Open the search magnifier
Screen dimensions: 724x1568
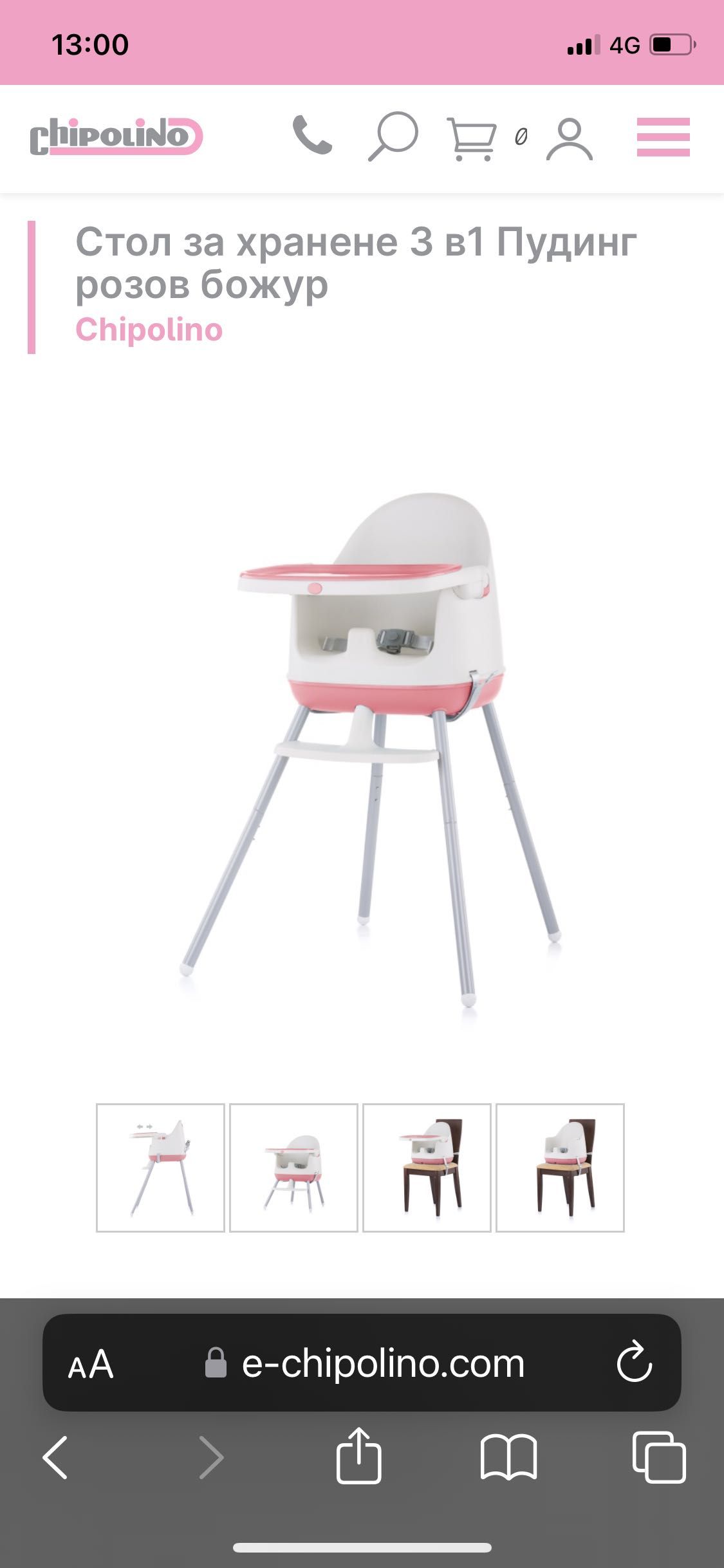[393, 136]
